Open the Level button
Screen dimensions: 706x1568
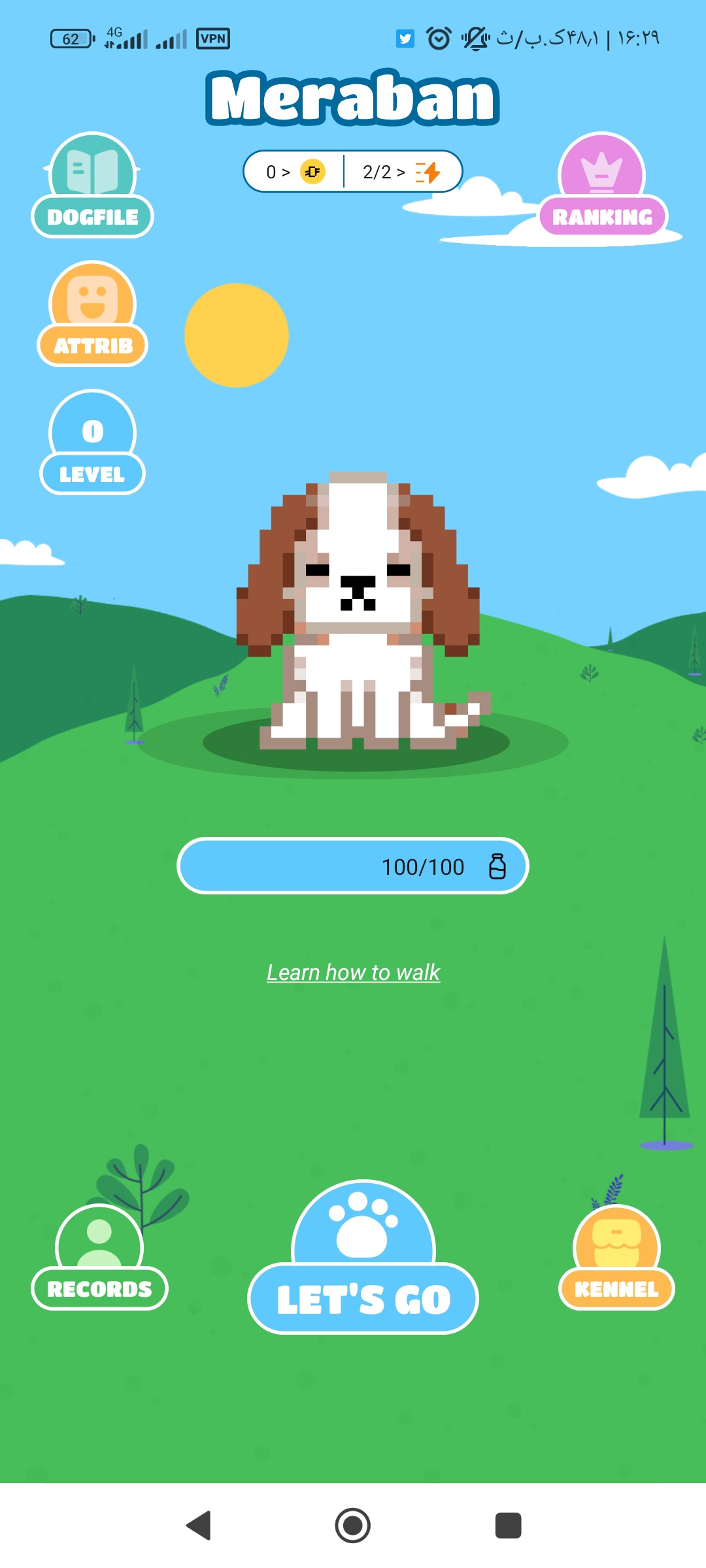(x=92, y=442)
